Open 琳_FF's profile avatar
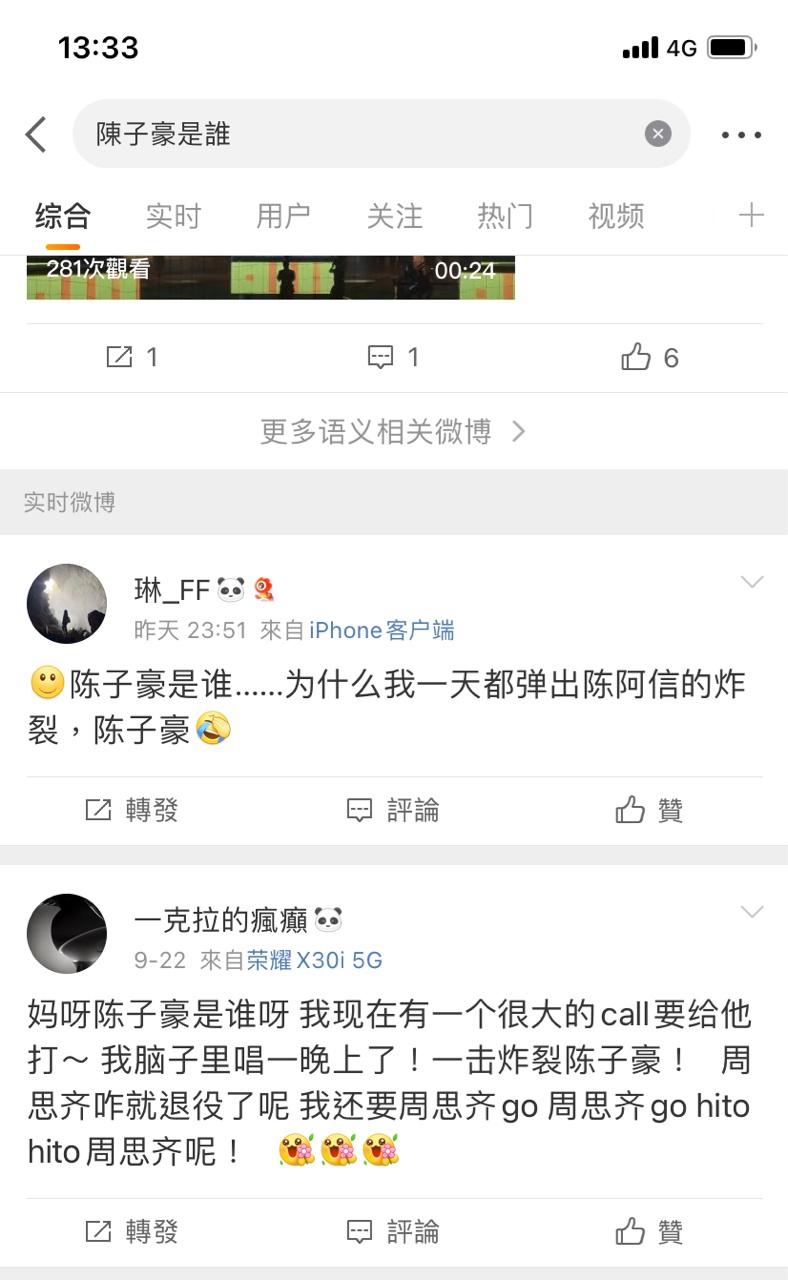 (67, 603)
